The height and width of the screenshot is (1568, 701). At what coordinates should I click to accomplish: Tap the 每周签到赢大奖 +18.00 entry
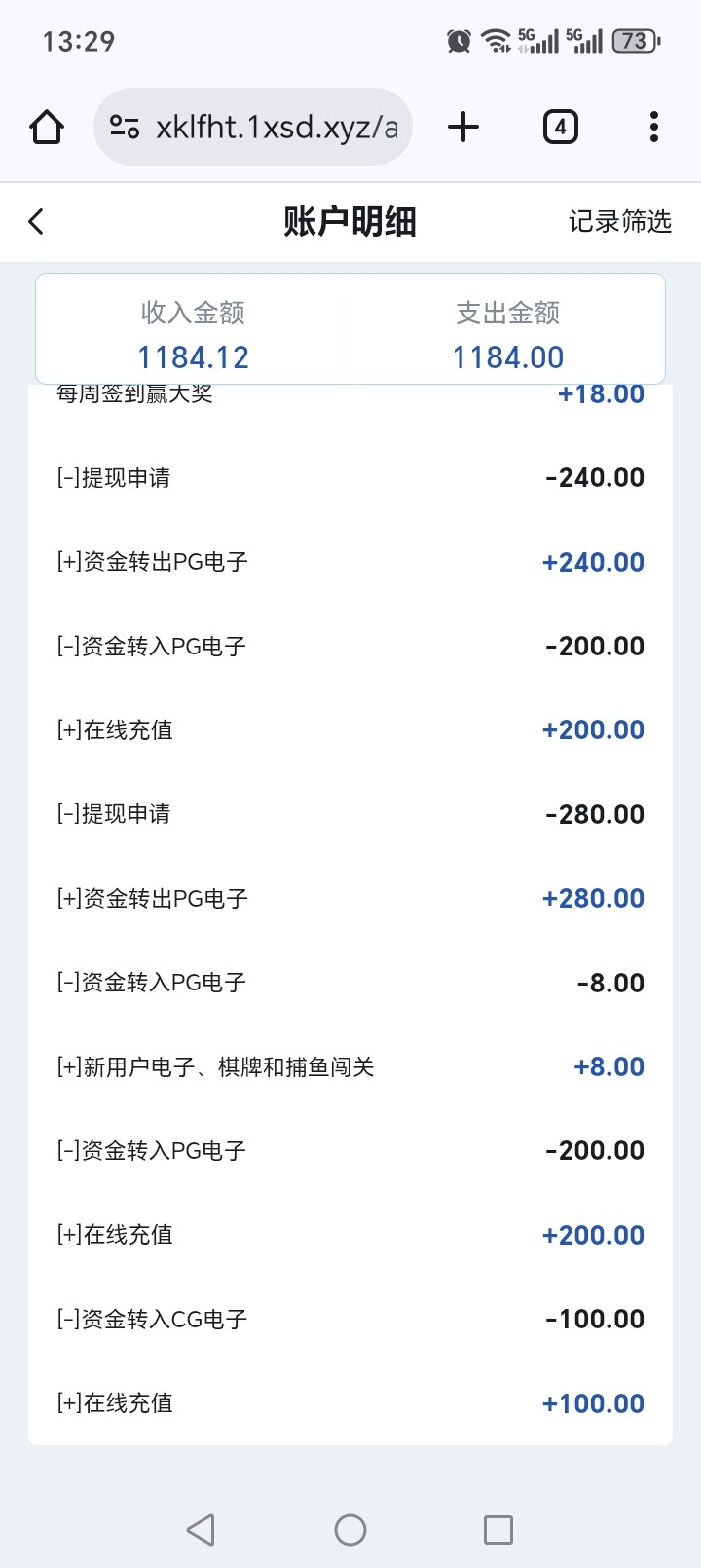coord(350,392)
